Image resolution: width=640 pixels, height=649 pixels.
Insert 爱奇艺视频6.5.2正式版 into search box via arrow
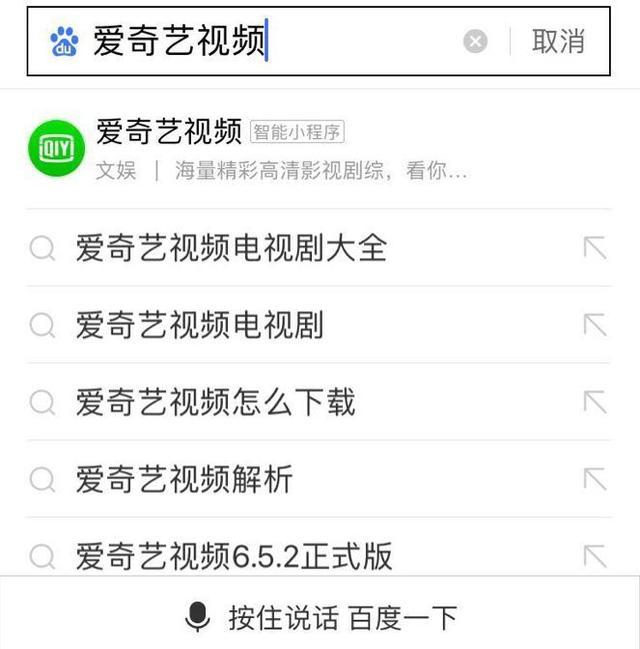pos(595,556)
